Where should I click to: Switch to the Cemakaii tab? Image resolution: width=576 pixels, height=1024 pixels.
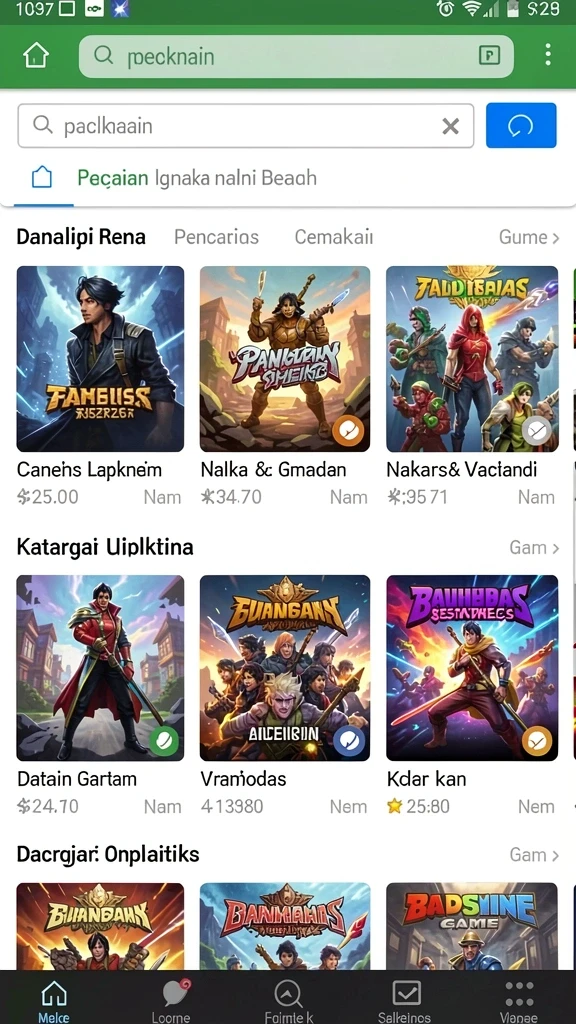coord(333,236)
